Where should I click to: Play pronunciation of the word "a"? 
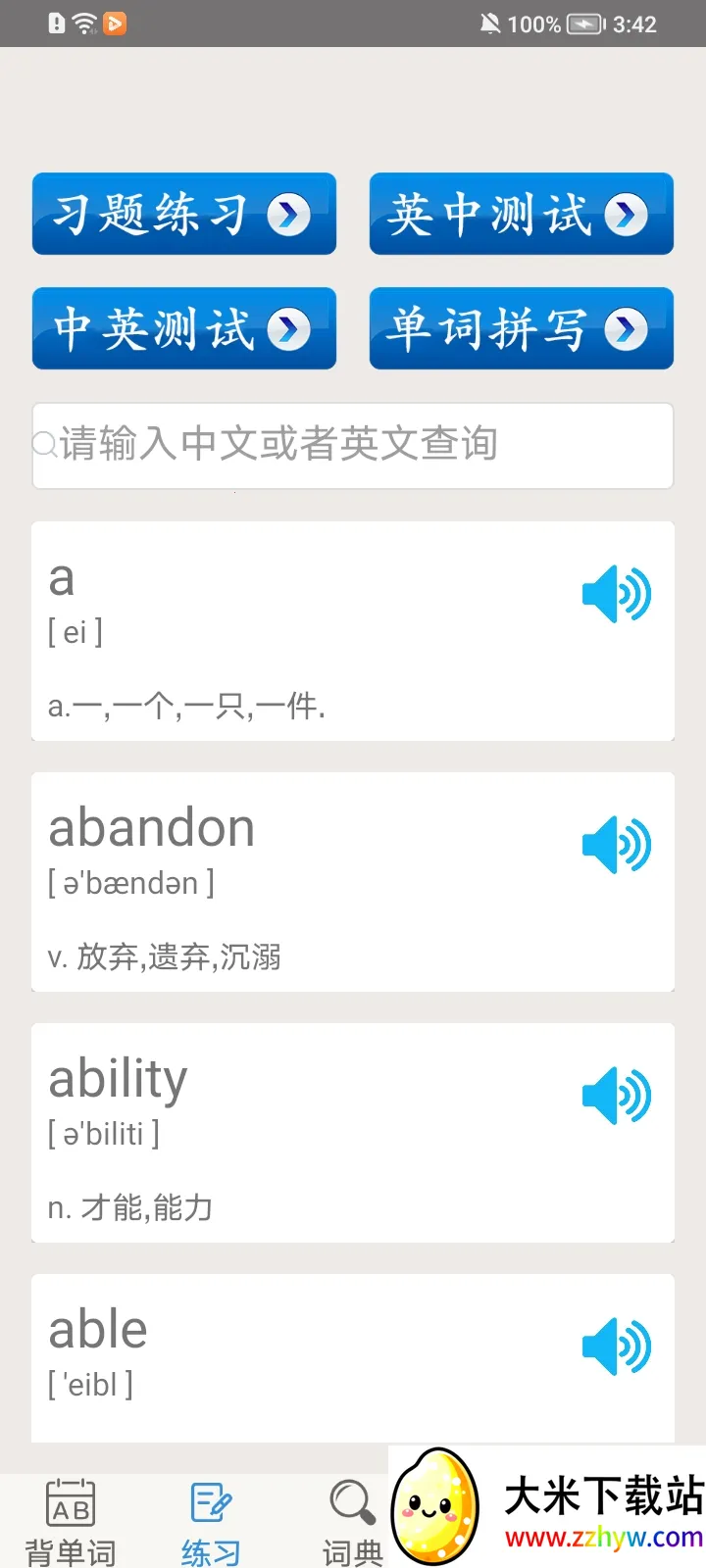pos(616,594)
